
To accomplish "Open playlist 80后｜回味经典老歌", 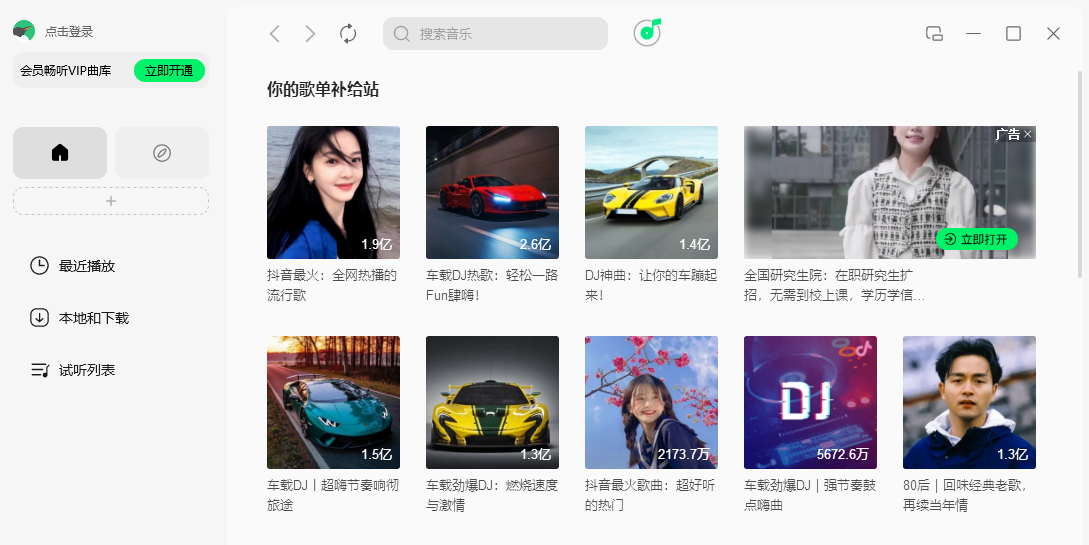I will pyautogui.click(x=969, y=402).
